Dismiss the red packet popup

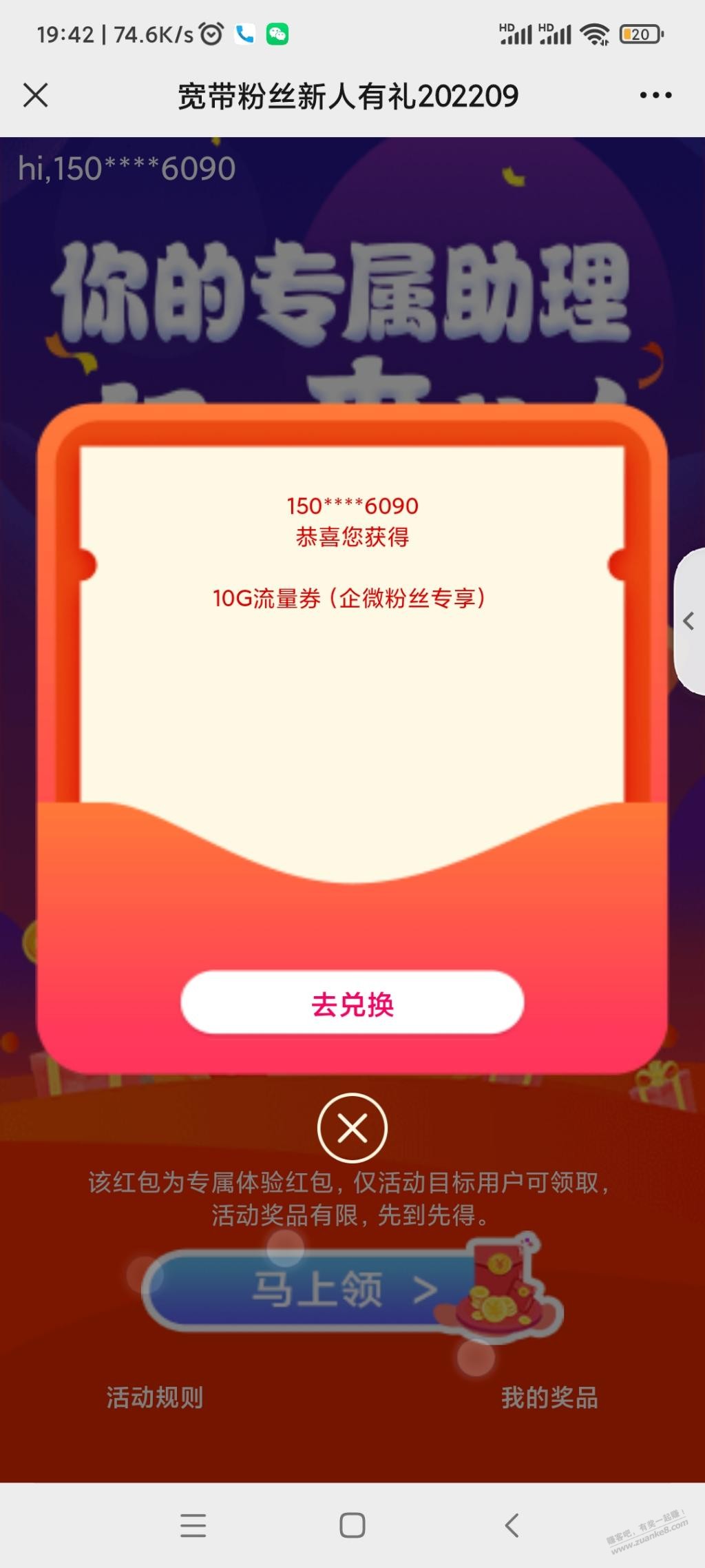pyautogui.click(x=352, y=1128)
